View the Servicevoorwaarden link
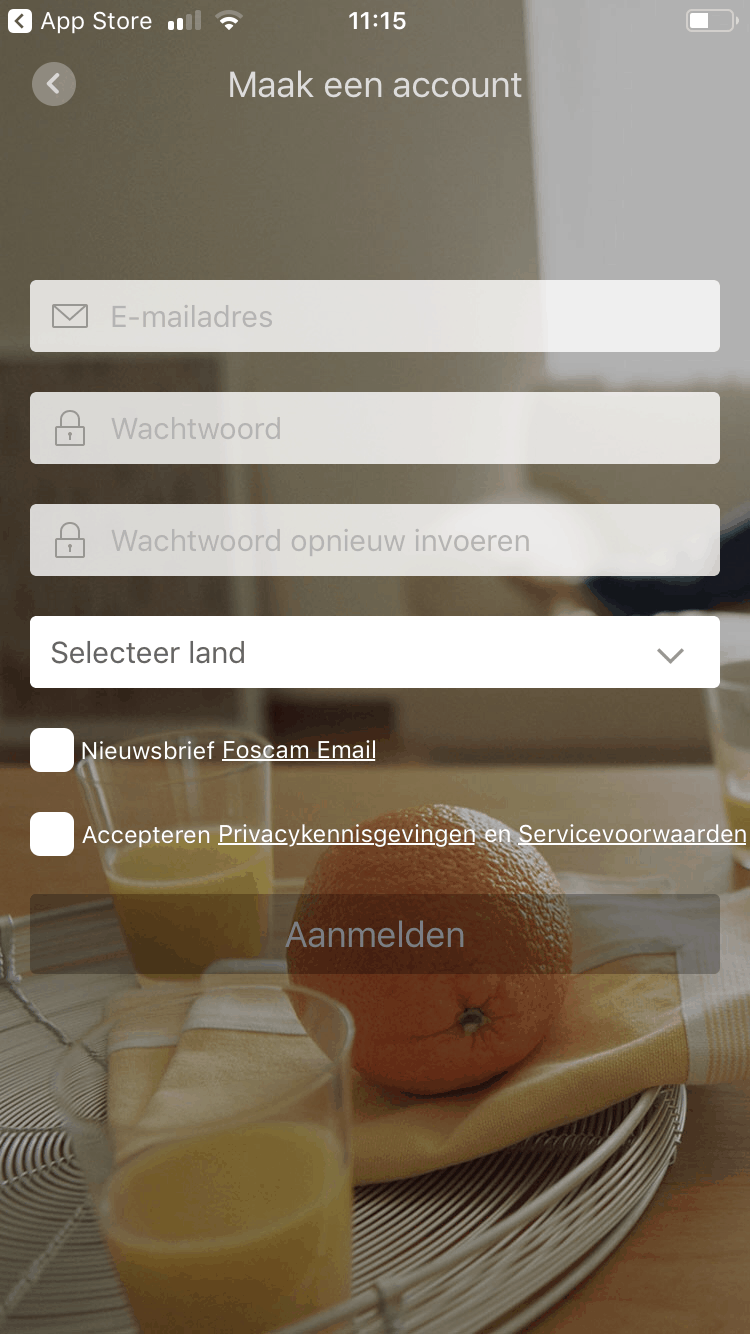Screen dimensions: 750x1334 632,834
